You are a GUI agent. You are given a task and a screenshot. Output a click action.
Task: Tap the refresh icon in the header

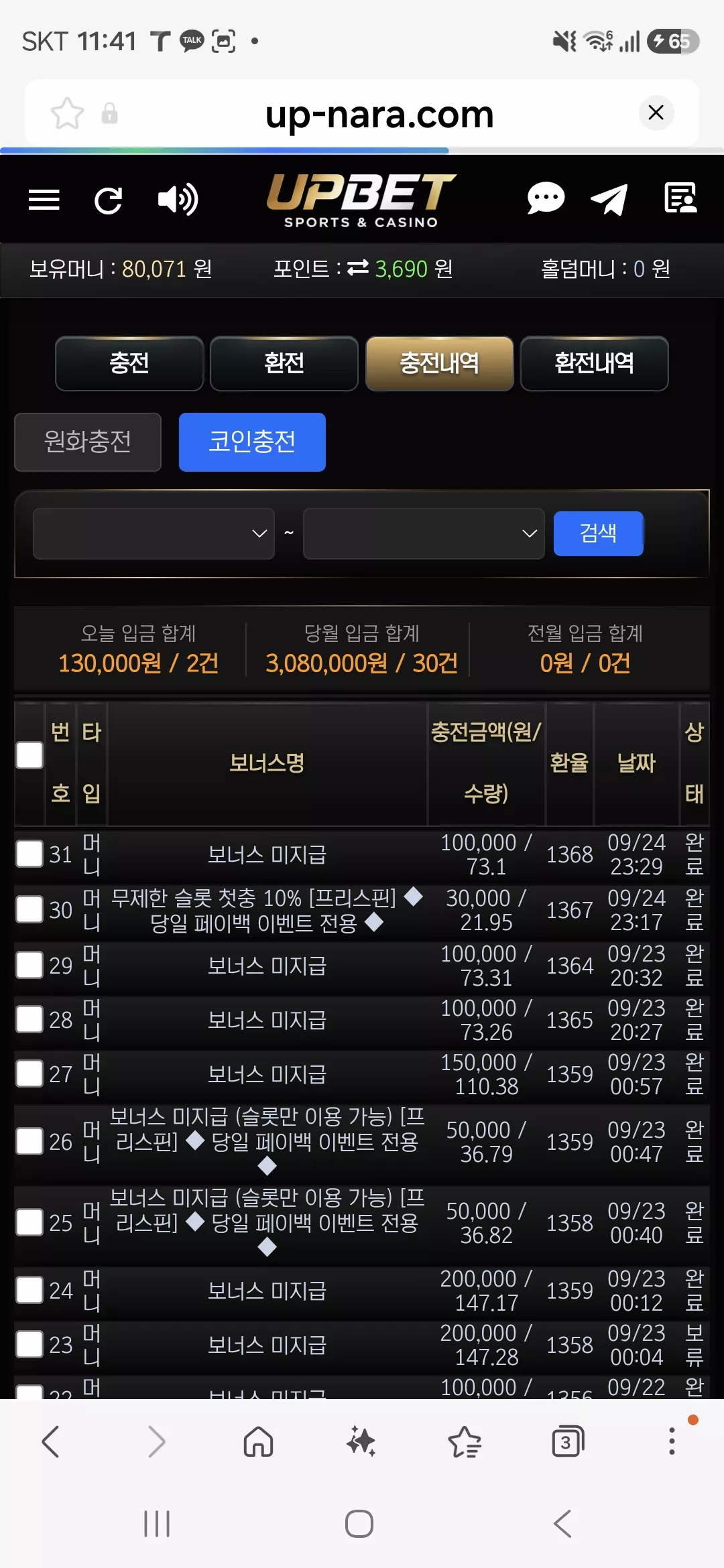tap(108, 200)
